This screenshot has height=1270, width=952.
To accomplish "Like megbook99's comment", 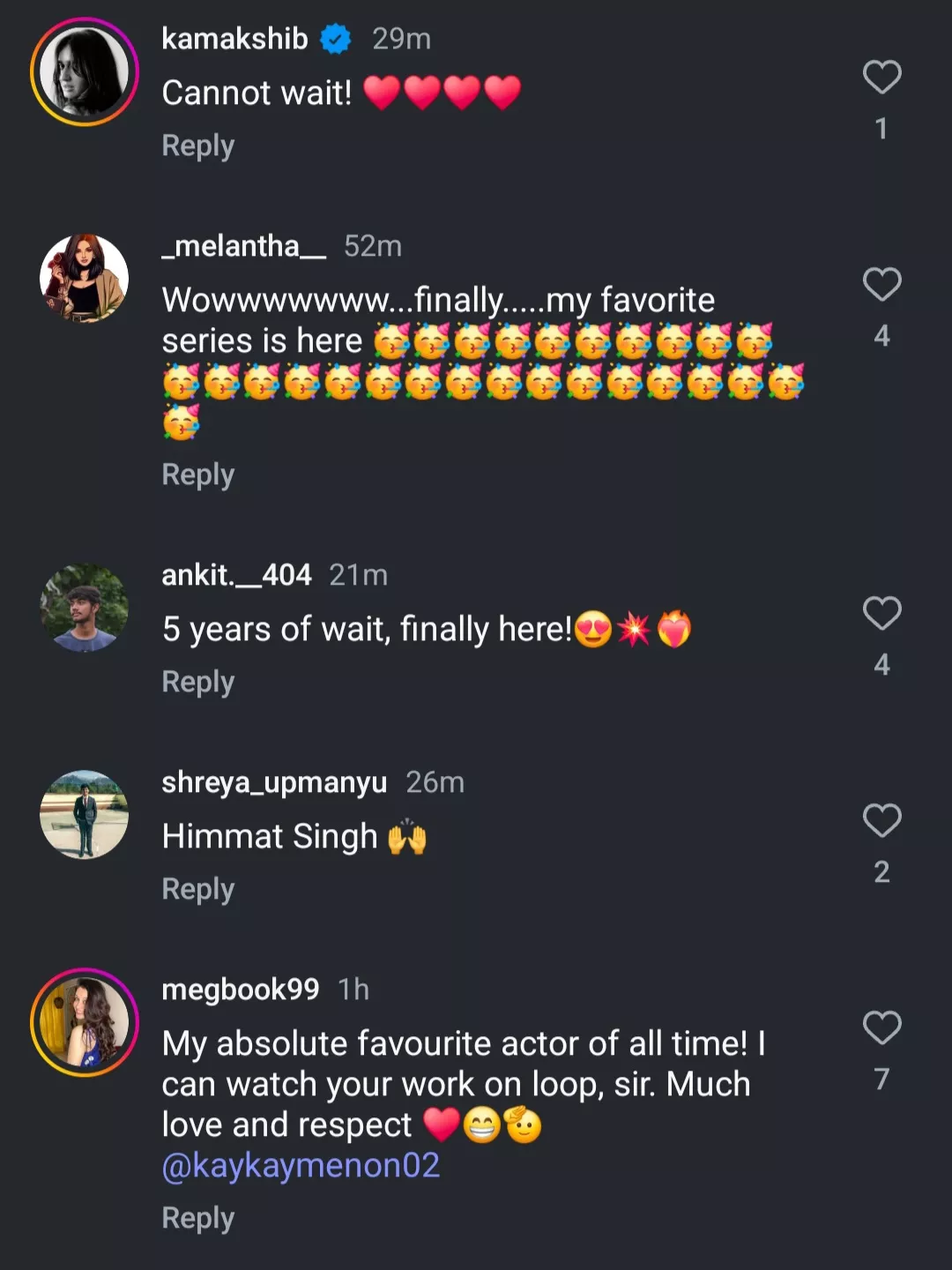I will tap(881, 1028).
